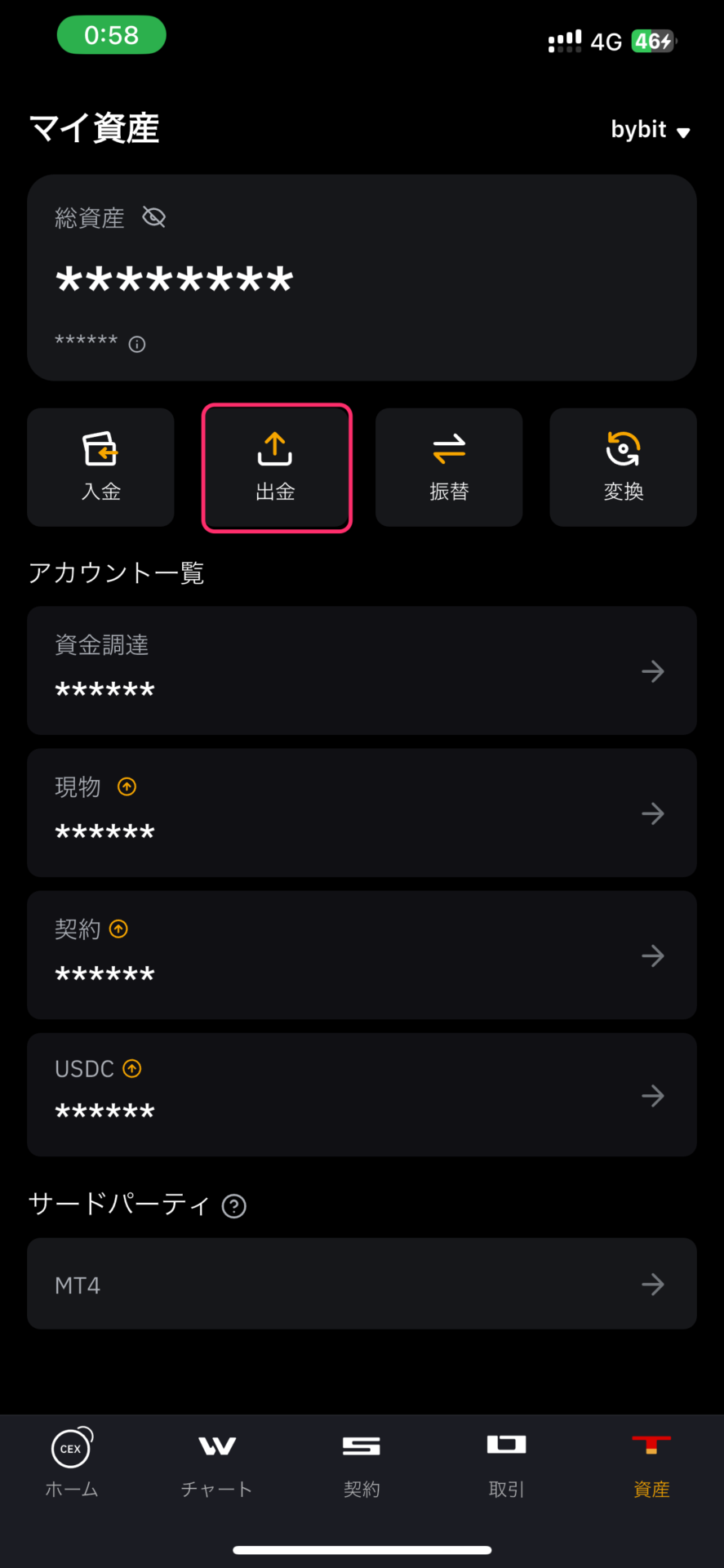Screen dimensions: 724x1568
Task: Switch to the チャート tab
Action: 216,1463
